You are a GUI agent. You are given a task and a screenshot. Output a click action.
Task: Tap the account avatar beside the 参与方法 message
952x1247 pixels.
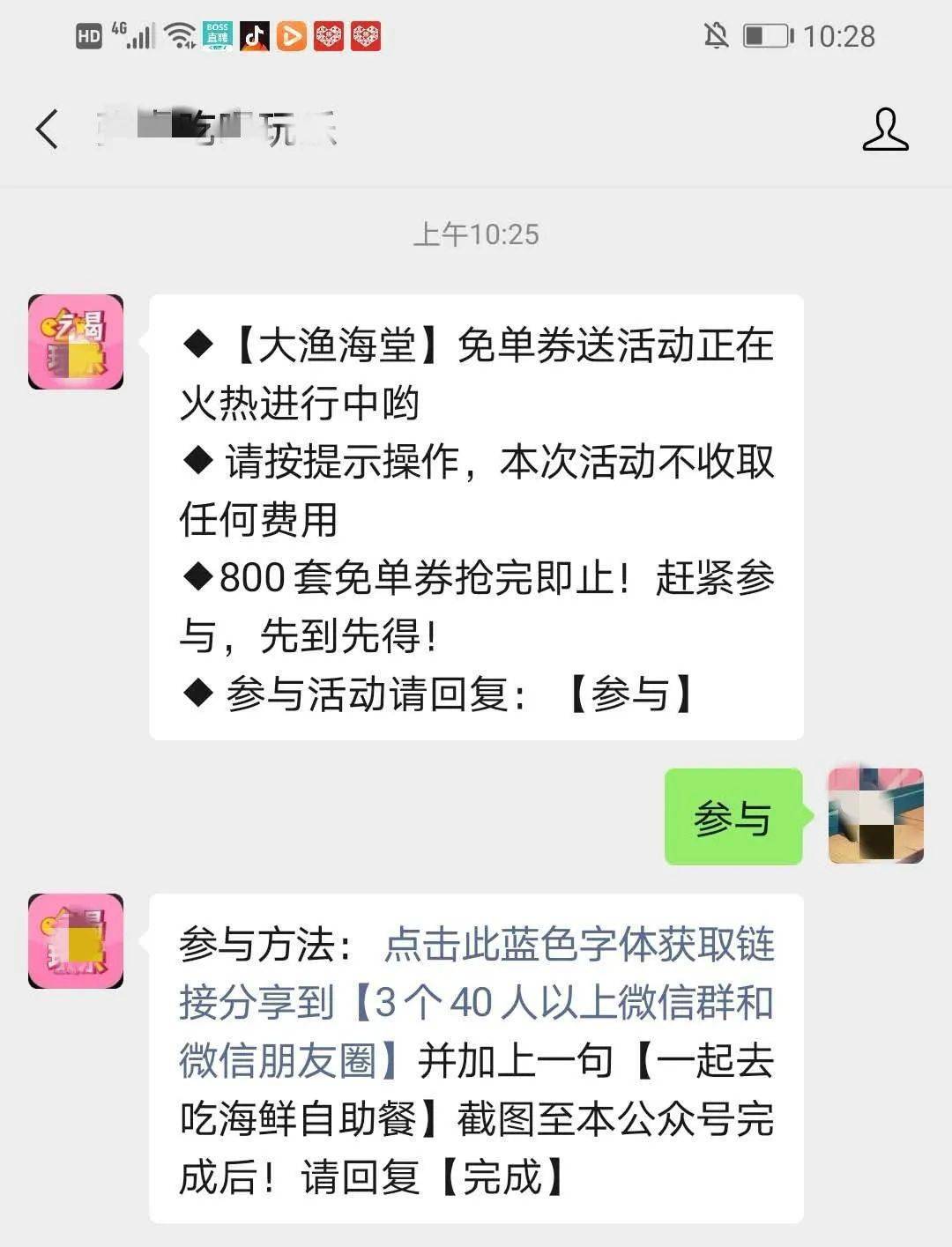tap(76, 941)
